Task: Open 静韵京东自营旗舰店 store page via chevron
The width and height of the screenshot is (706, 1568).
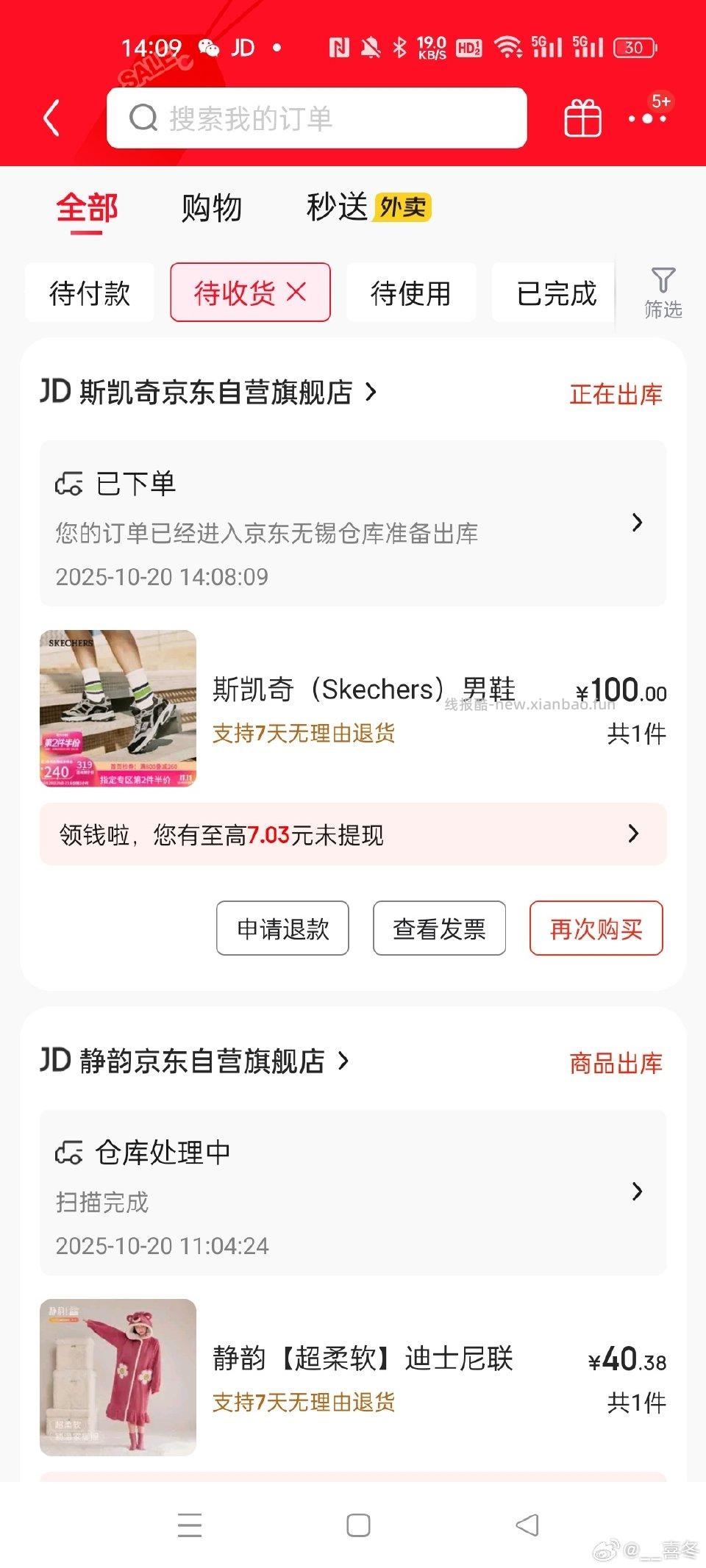Action: coord(346,1061)
